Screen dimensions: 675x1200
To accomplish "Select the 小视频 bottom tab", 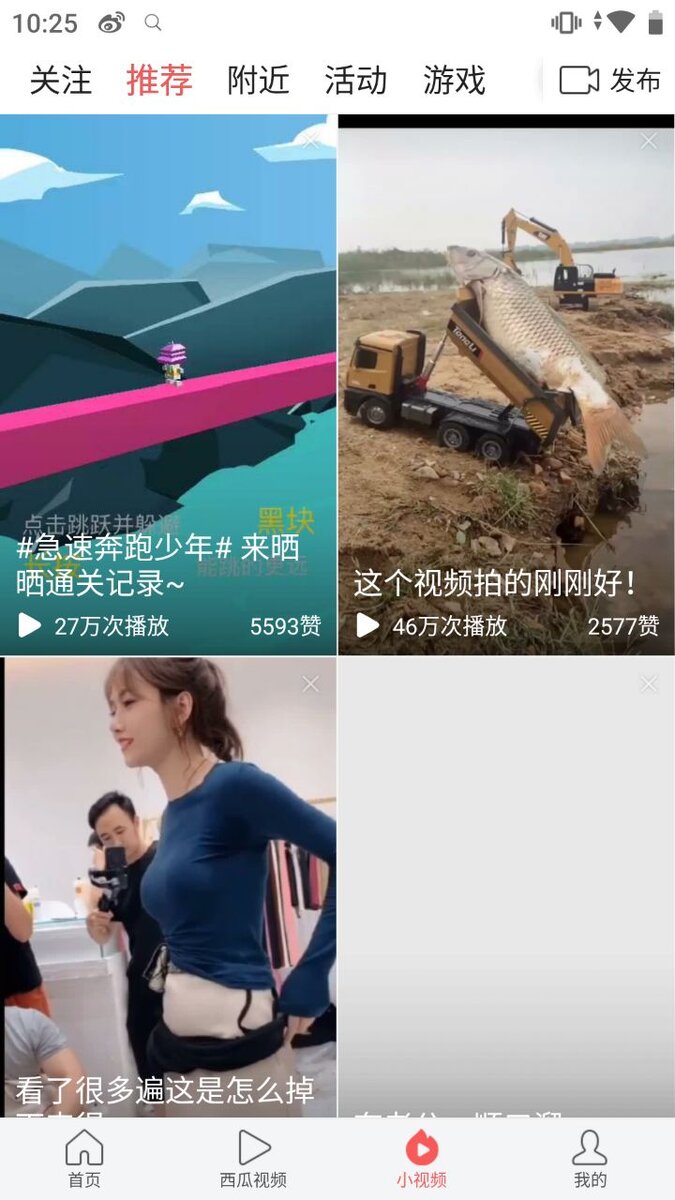I will (421, 1159).
